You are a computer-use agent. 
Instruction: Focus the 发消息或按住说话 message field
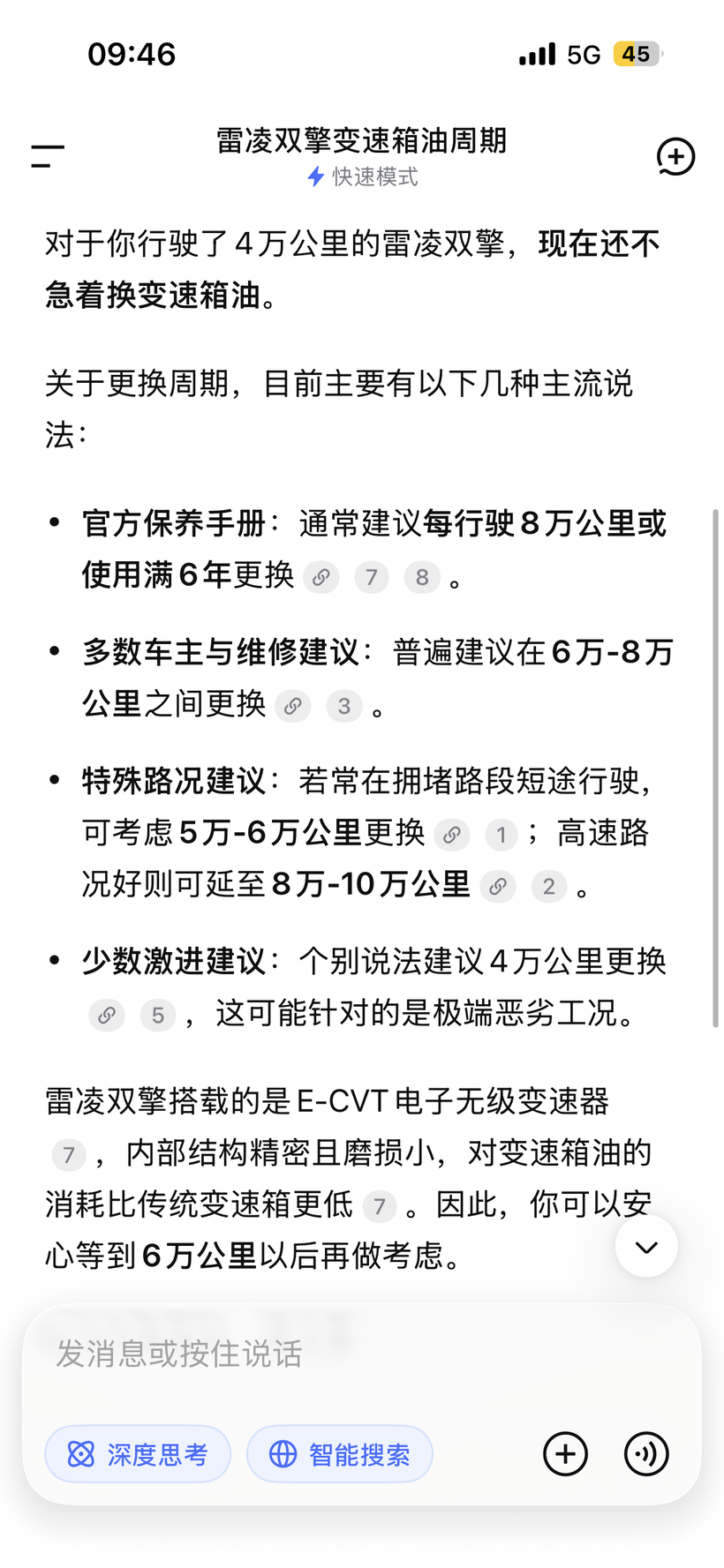(362, 1354)
